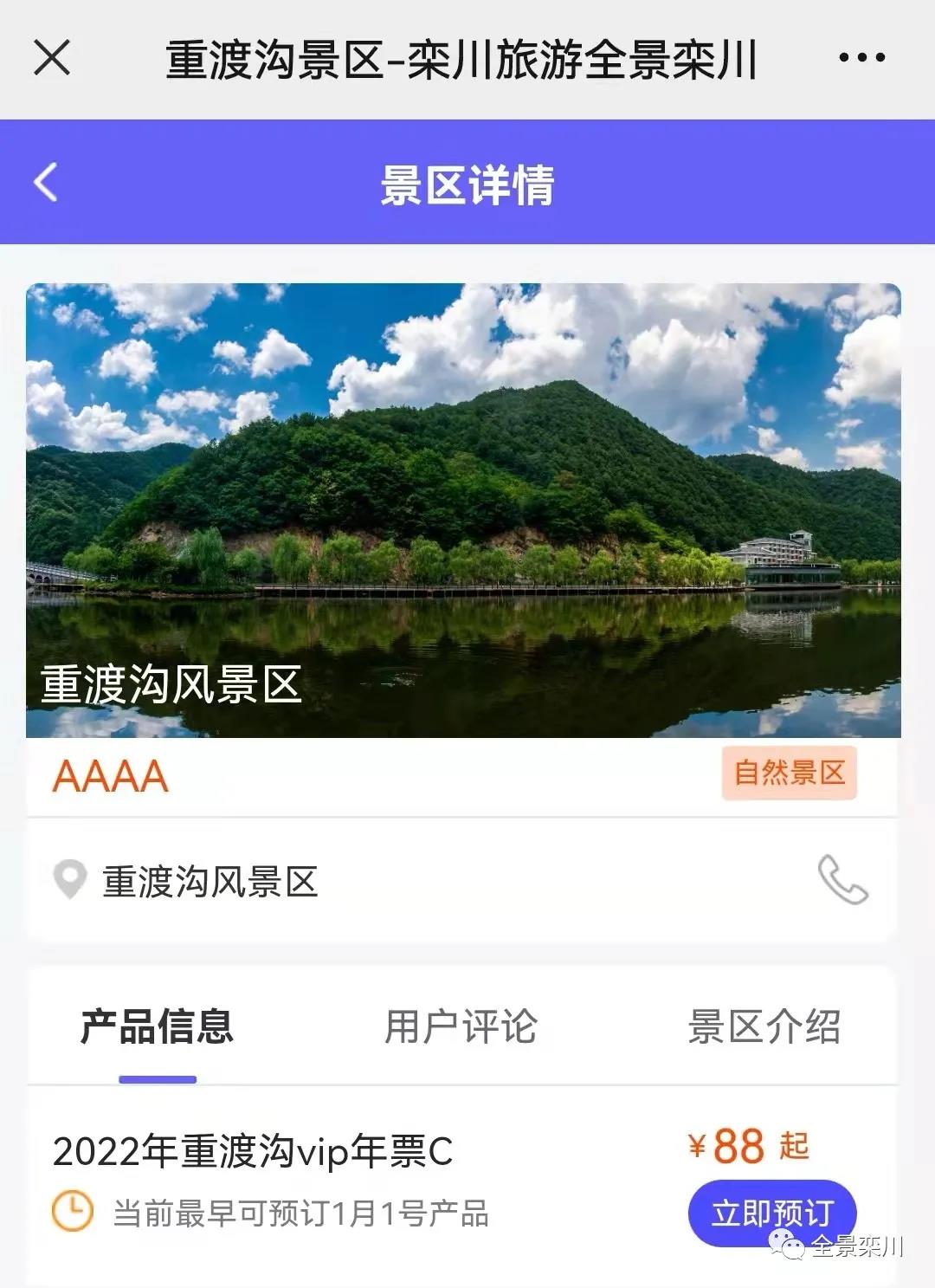The image size is (935, 1288).
Task: Switch to the 用户评论 tab
Action: [x=461, y=1026]
